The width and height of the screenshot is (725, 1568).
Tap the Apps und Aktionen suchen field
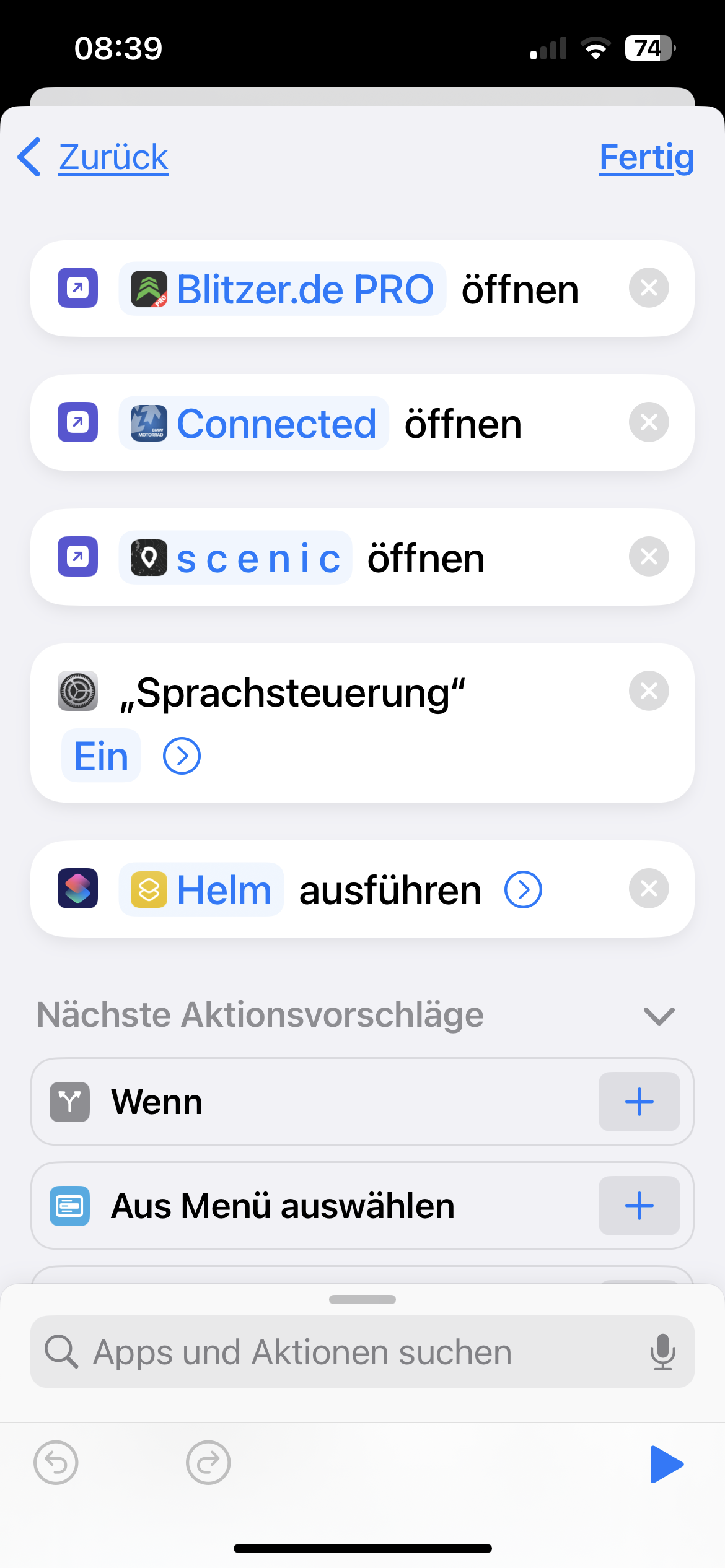(x=362, y=1352)
